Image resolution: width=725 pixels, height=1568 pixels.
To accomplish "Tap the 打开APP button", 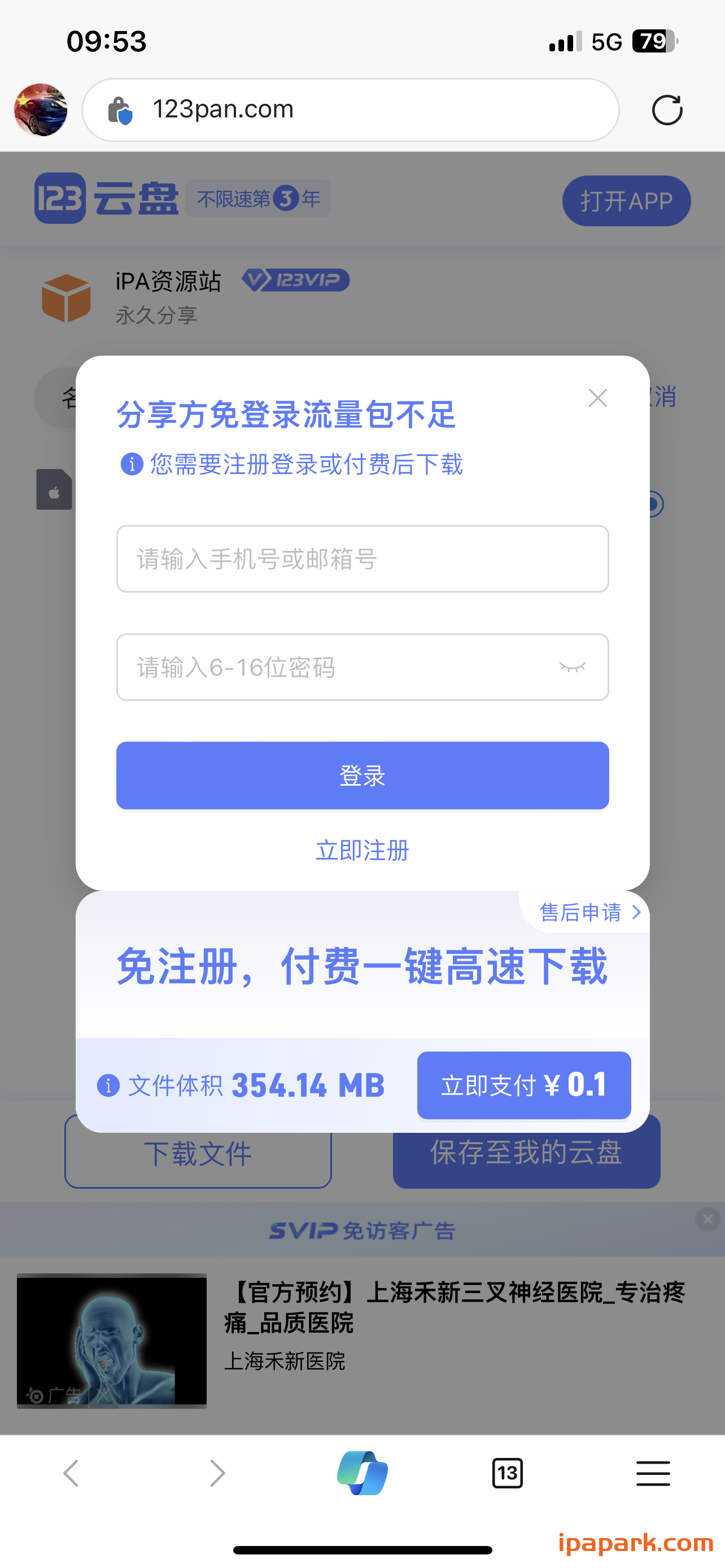I will 626,201.
